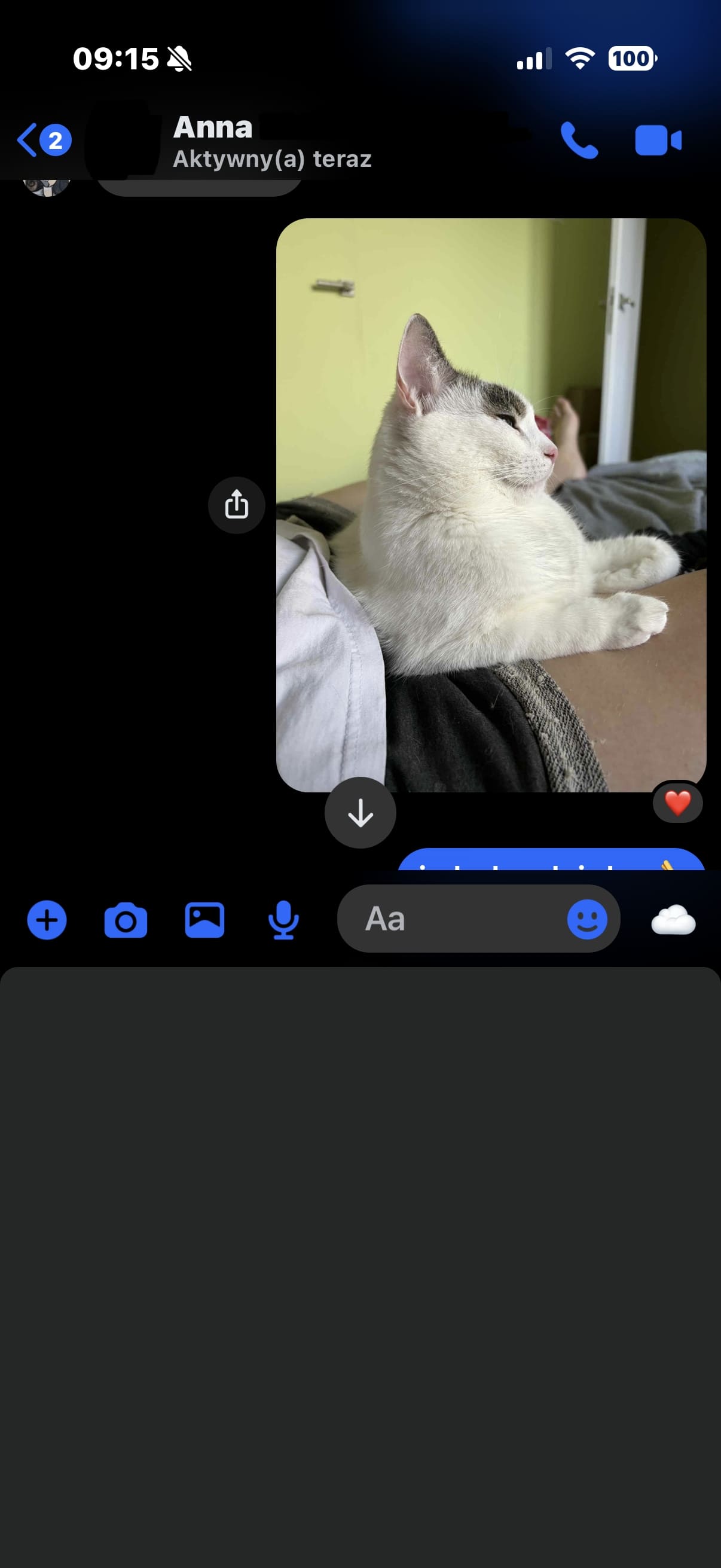Image resolution: width=721 pixels, height=1568 pixels.
Task: Open more options with the plus button
Action: coord(47,920)
